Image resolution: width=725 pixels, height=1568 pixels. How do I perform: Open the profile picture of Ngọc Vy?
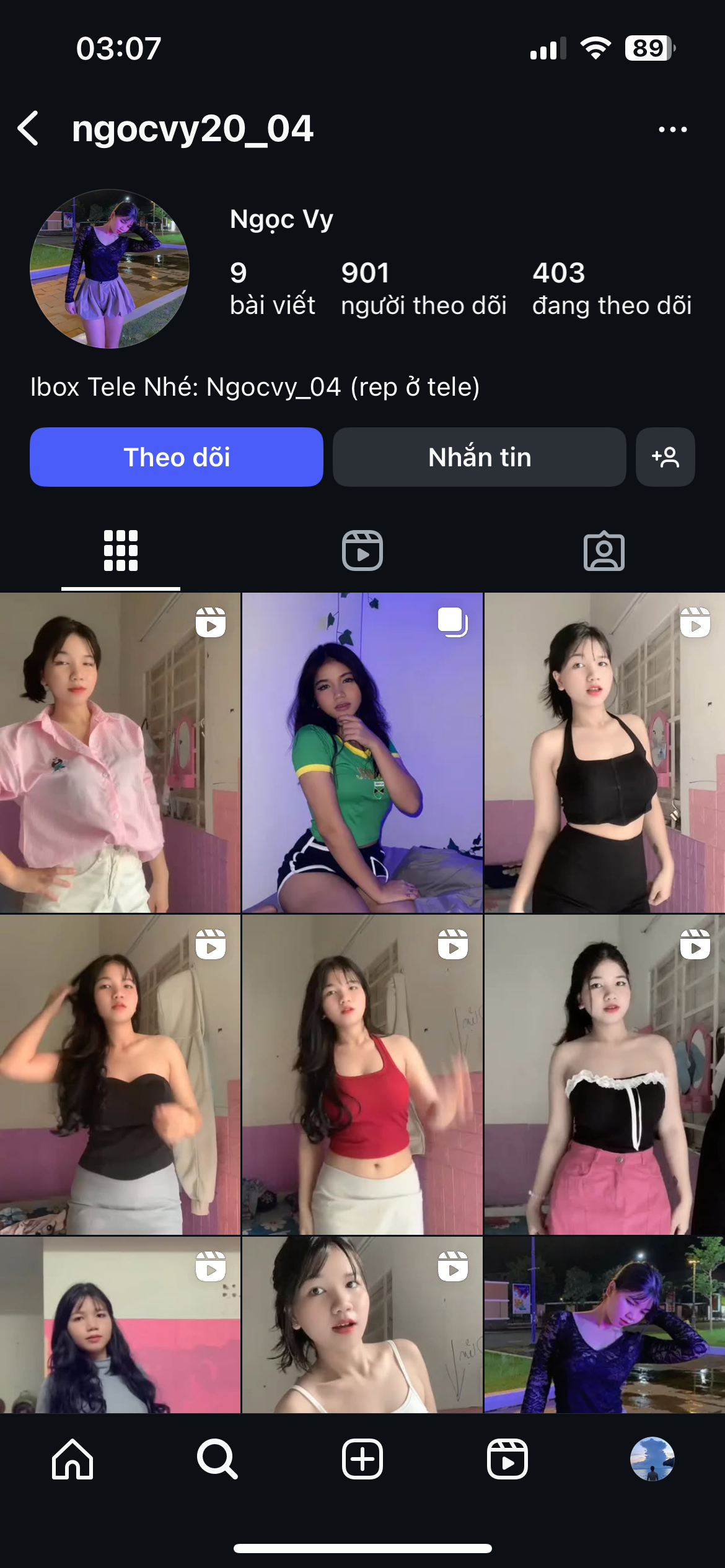coord(110,269)
